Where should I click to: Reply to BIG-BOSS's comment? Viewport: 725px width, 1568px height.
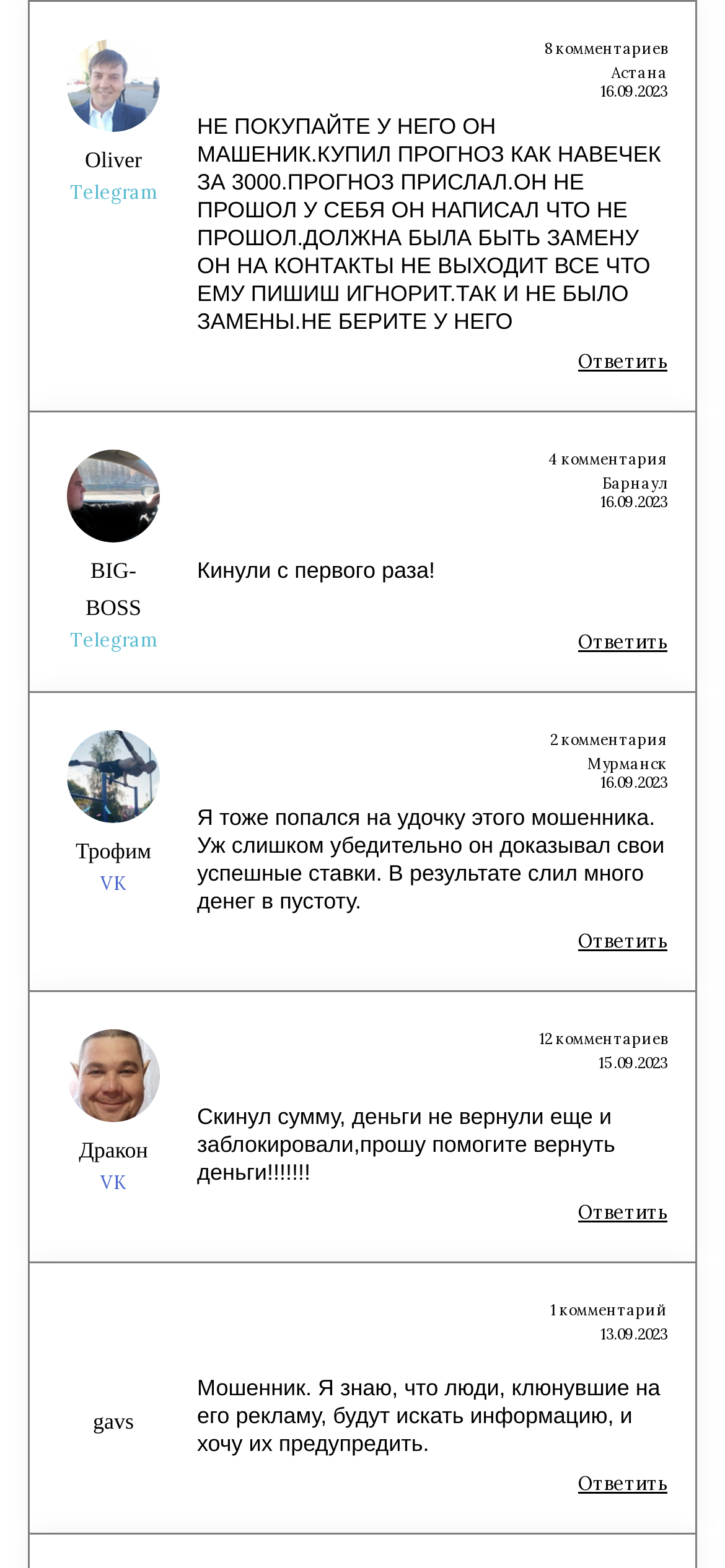(622, 642)
